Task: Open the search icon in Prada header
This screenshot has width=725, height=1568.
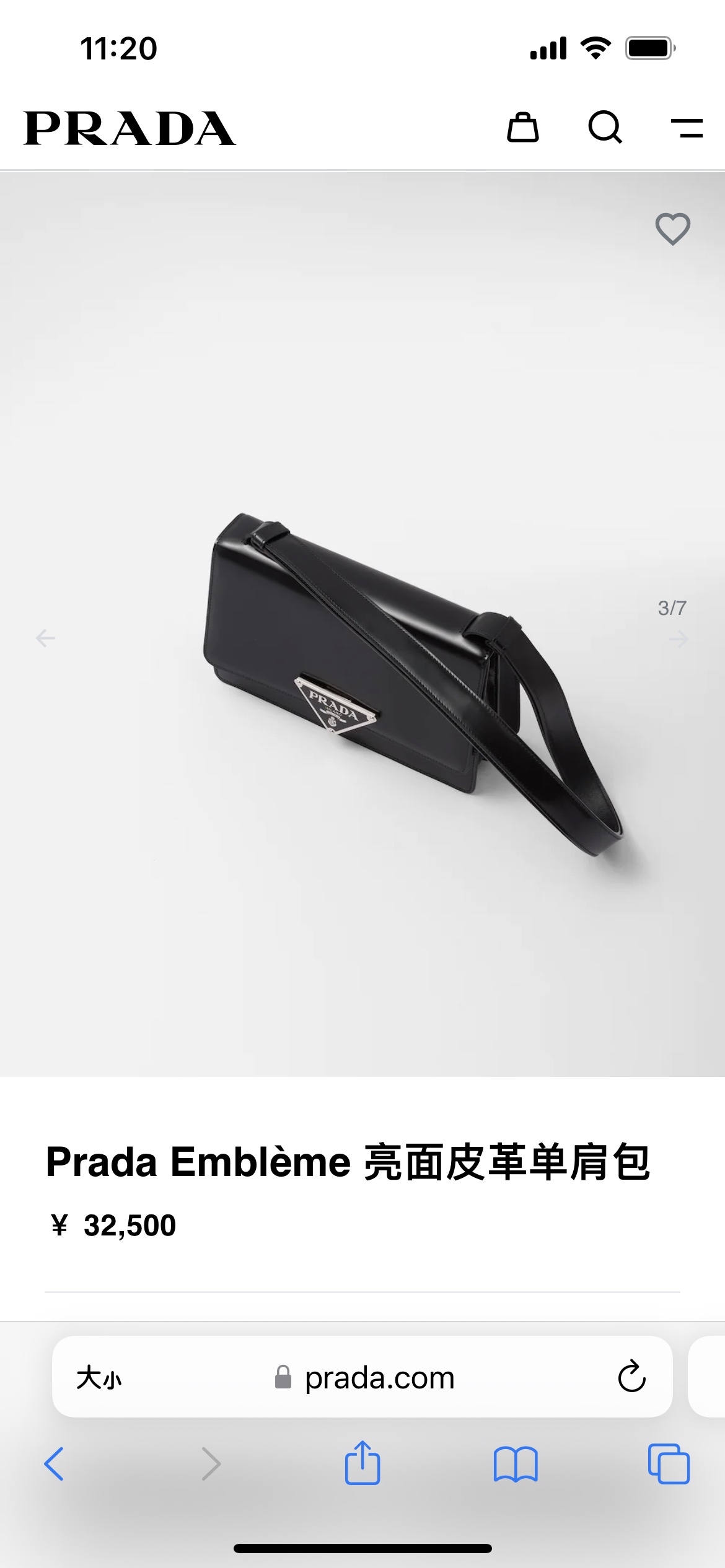Action: coord(605,128)
